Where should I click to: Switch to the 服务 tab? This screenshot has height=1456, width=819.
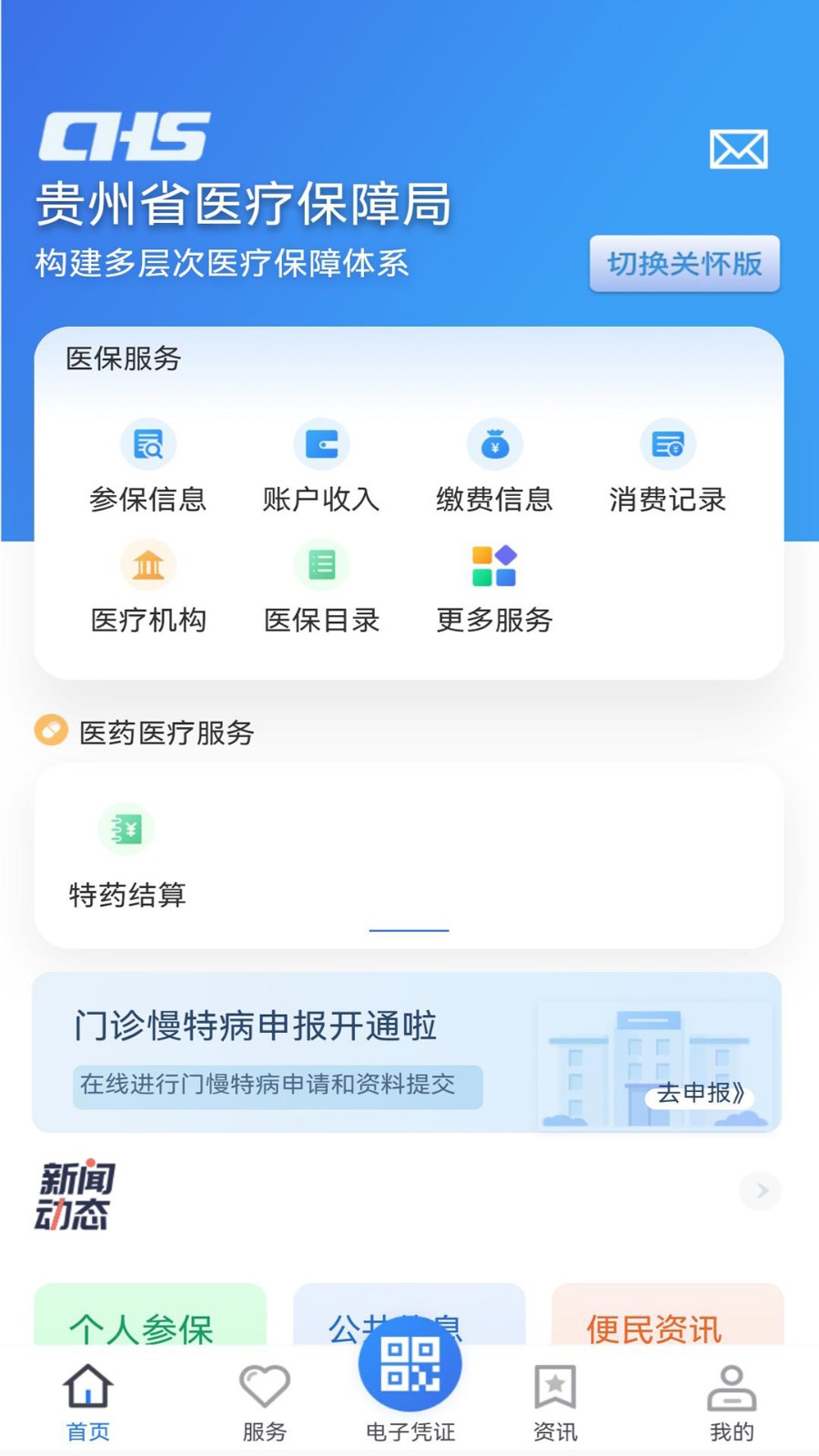tap(264, 1399)
